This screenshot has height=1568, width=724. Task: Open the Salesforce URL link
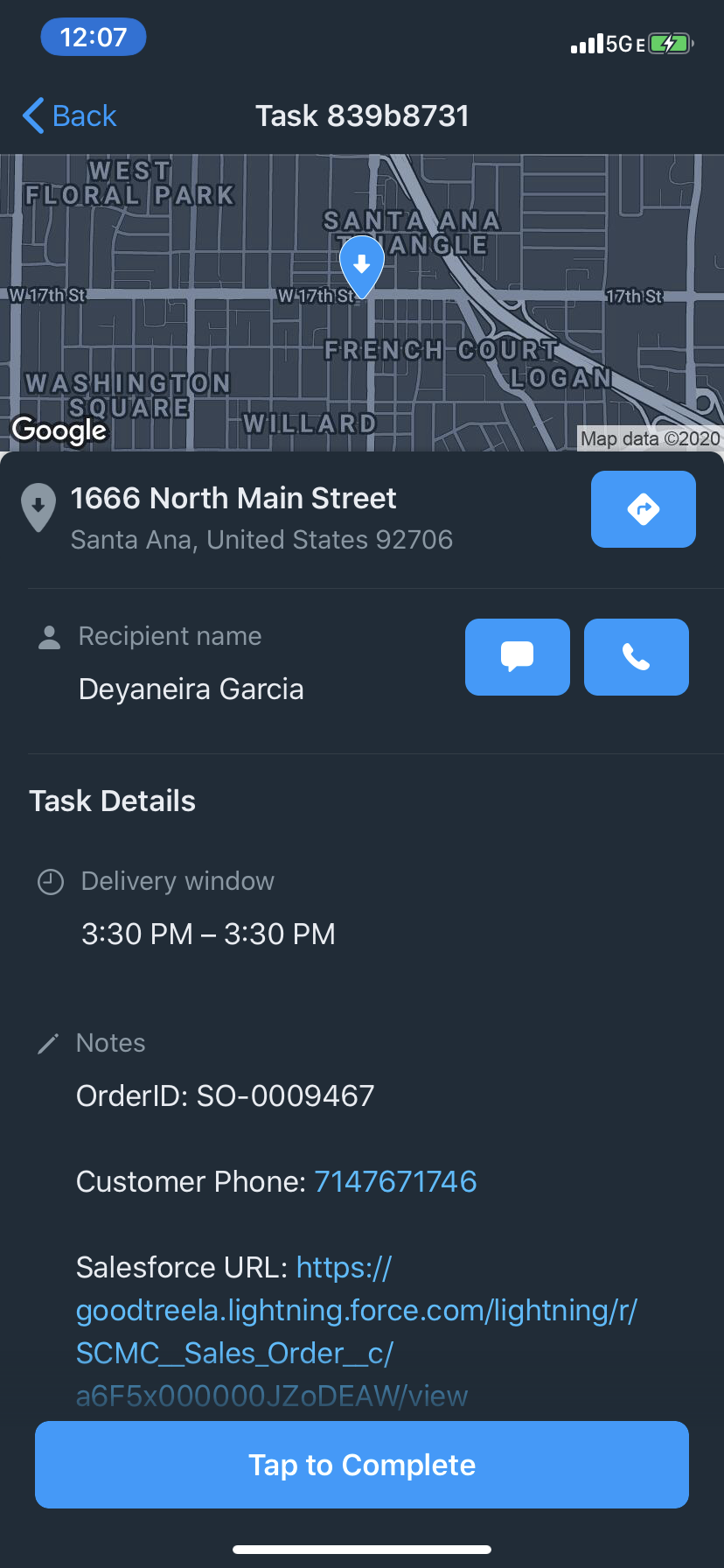coord(357,1332)
